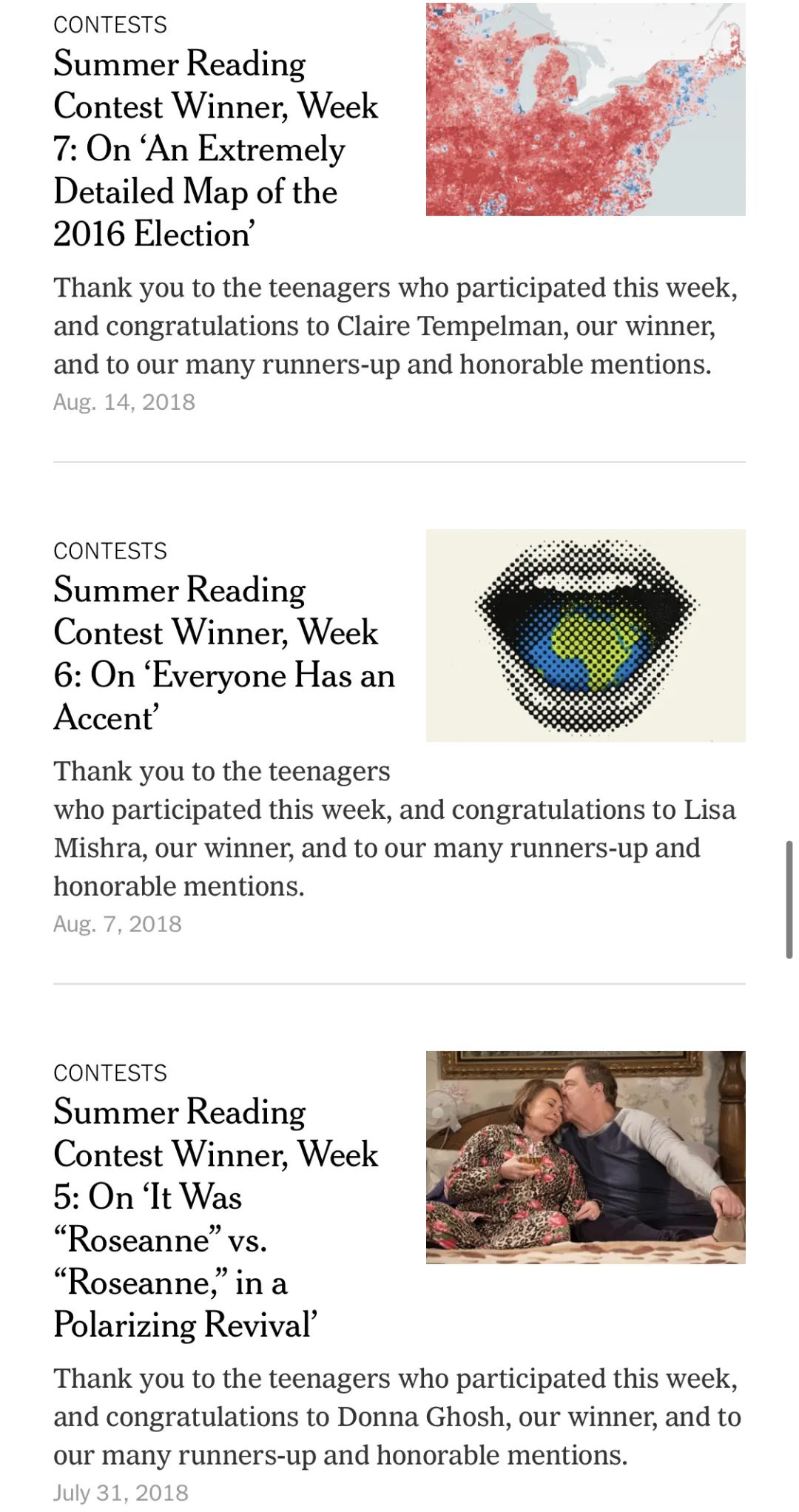Open the halftone mouth globe illustration
799x1512 pixels.
(585, 635)
